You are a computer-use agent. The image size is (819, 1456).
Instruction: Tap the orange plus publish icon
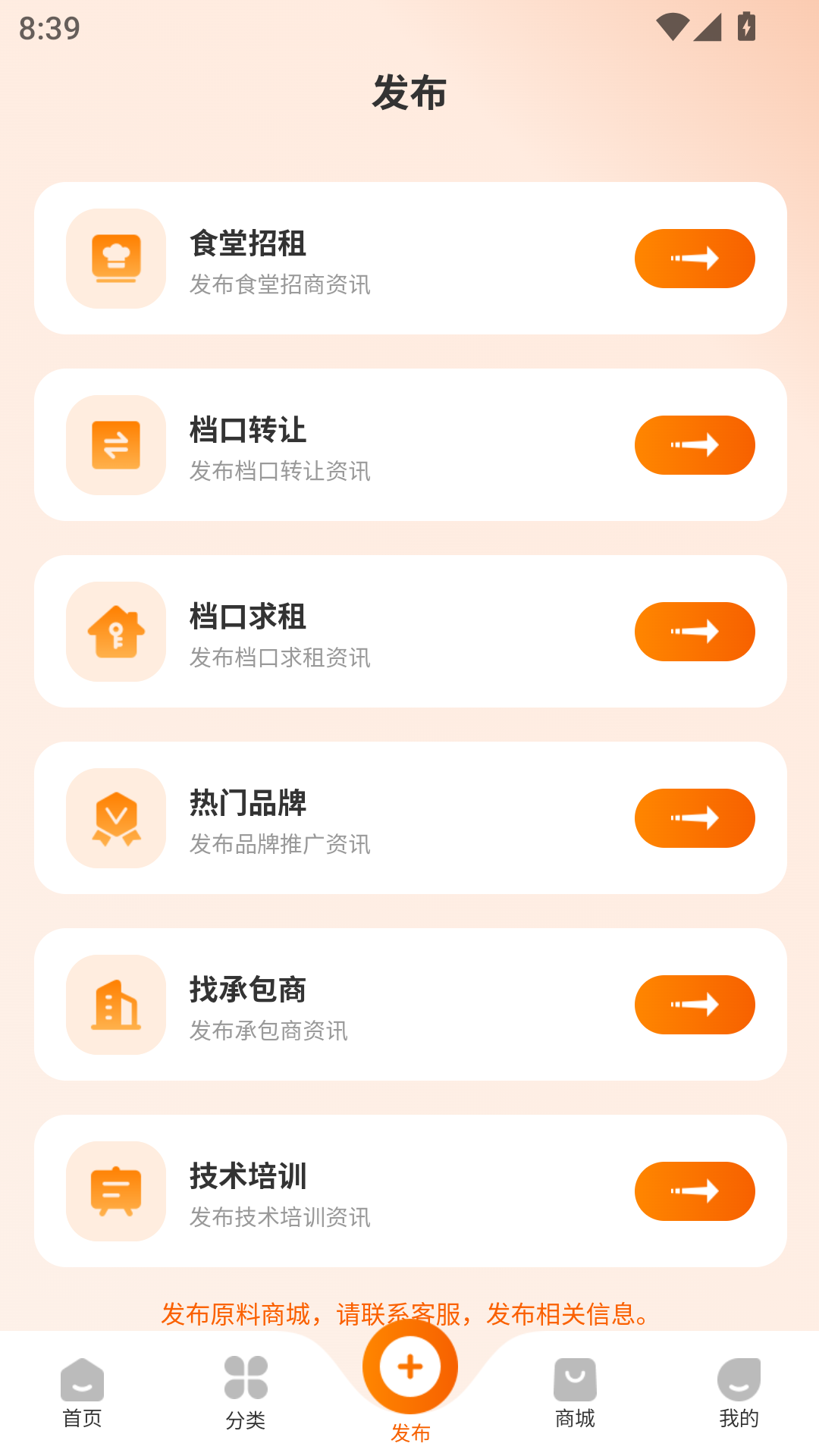click(x=409, y=1365)
